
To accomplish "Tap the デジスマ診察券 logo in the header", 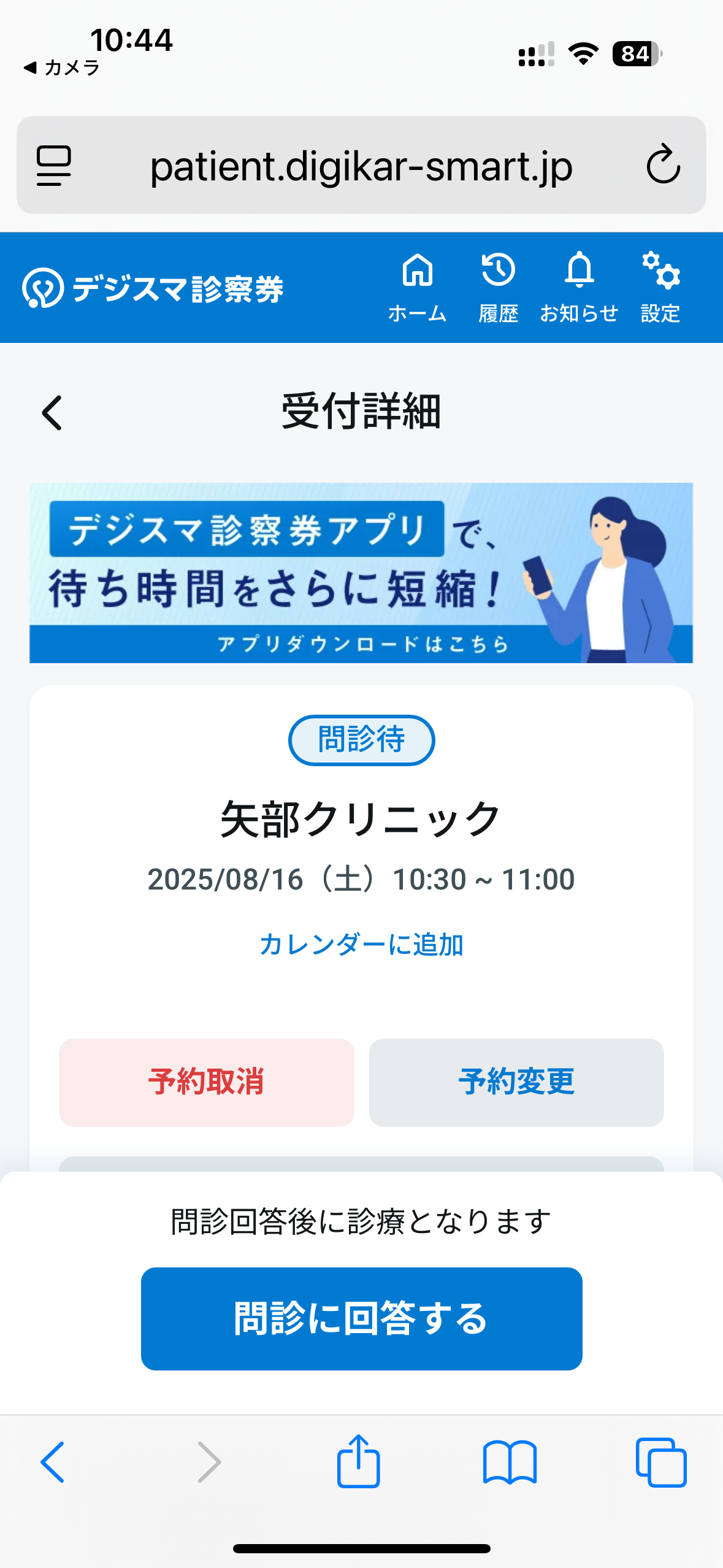I will point(153,288).
